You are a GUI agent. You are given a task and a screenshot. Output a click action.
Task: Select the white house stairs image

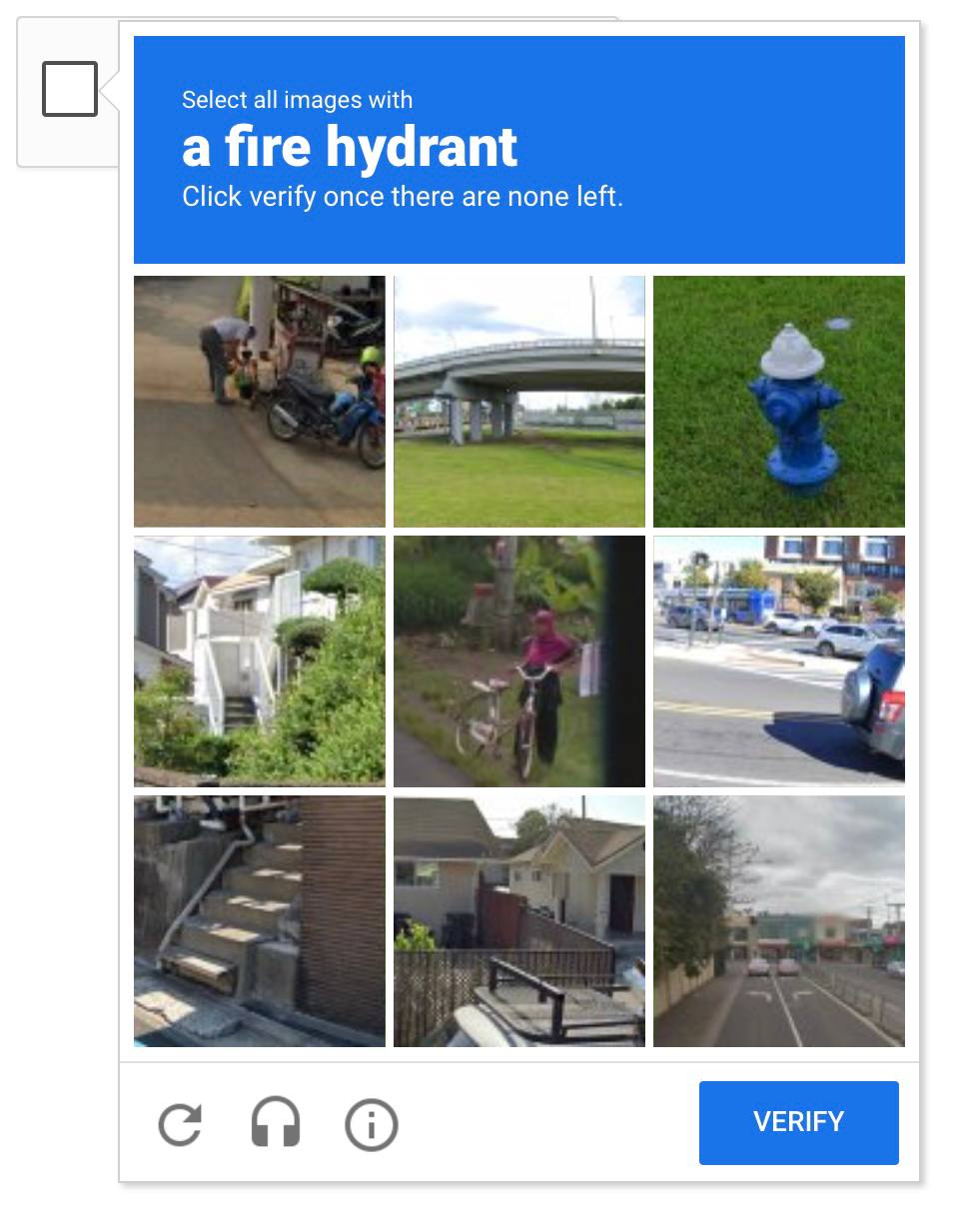point(260,660)
